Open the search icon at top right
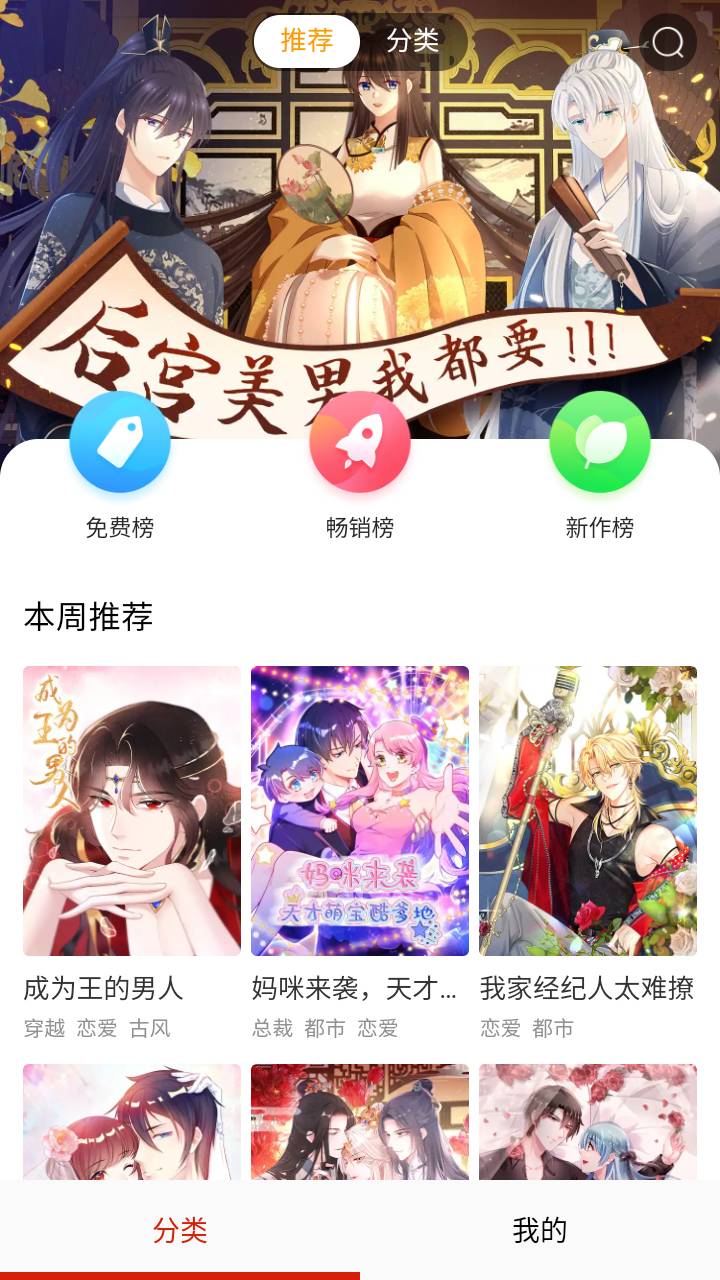Screen dimensions: 720x1280 (667, 42)
